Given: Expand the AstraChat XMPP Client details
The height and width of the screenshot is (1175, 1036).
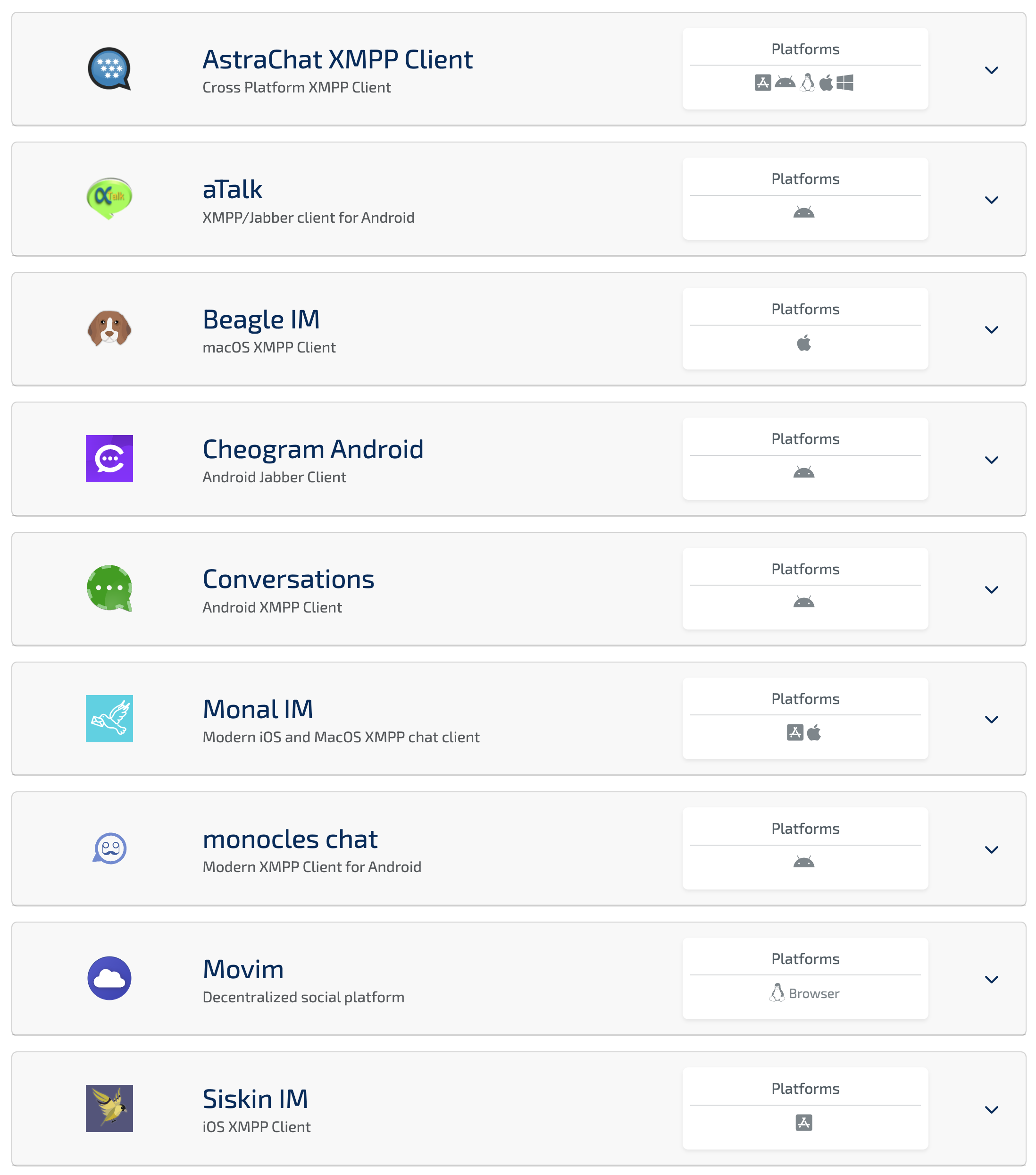Looking at the screenshot, I should pyautogui.click(x=991, y=70).
